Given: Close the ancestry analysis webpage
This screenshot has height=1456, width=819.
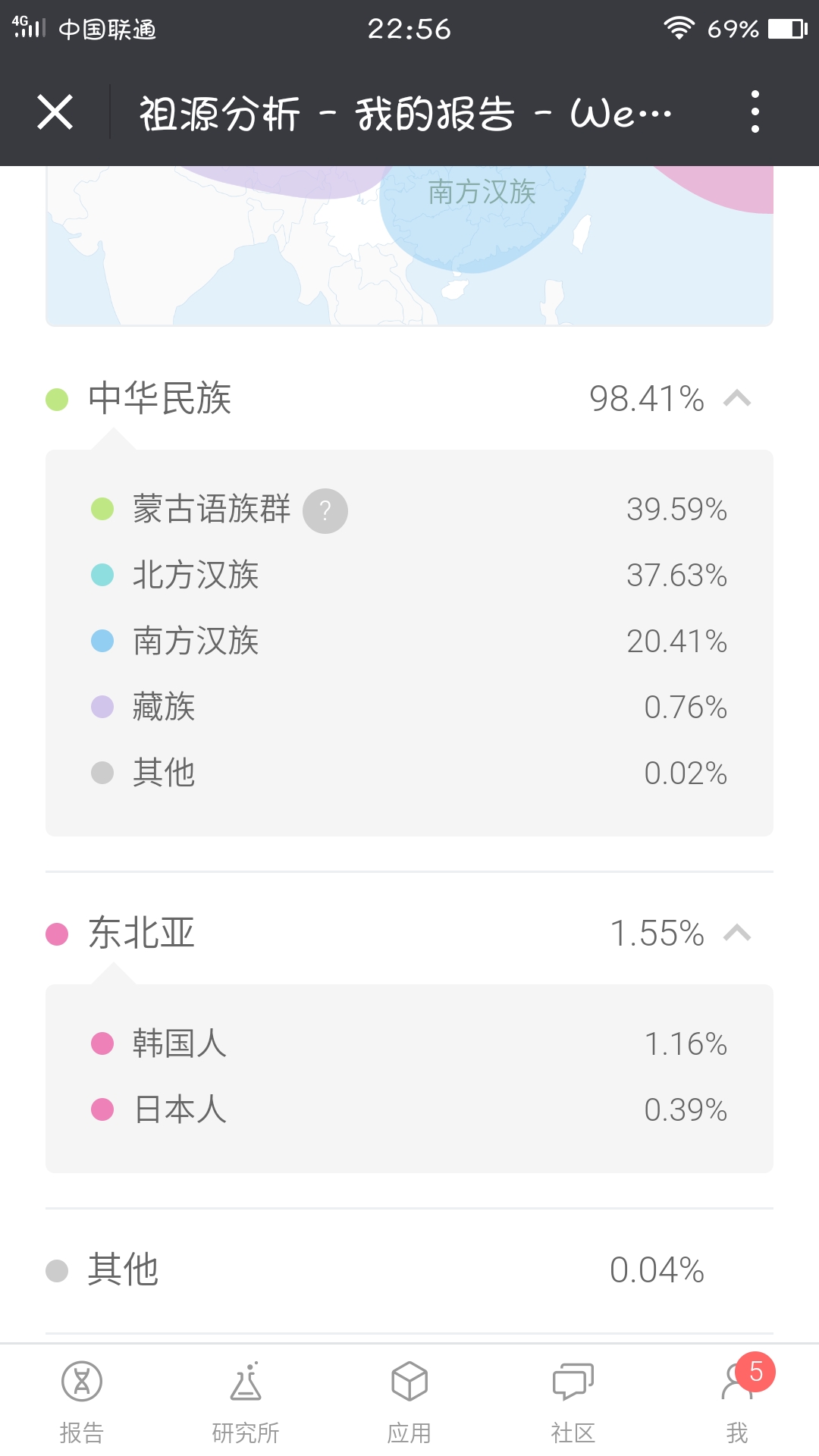Looking at the screenshot, I should pos(55,113).
